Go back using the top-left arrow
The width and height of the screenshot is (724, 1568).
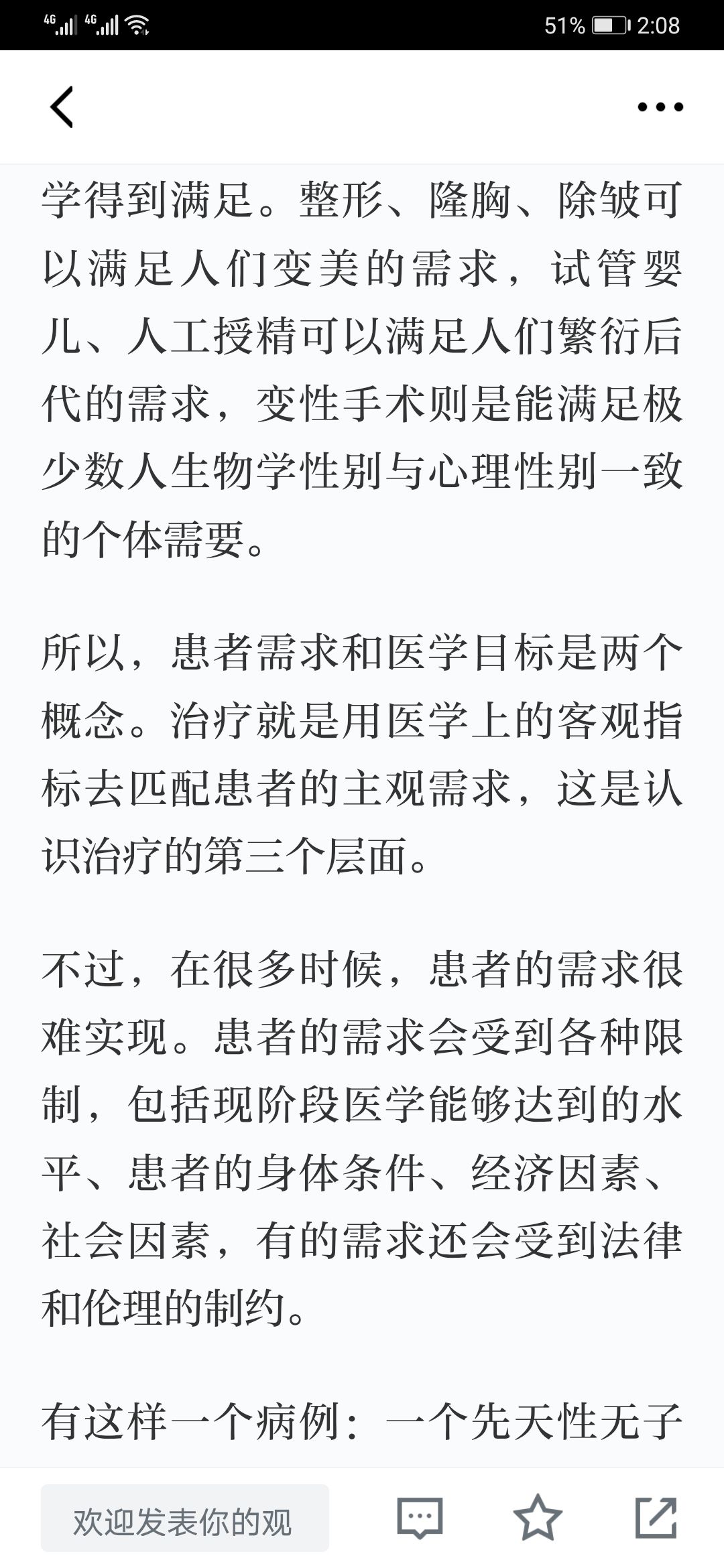[x=62, y=107]
